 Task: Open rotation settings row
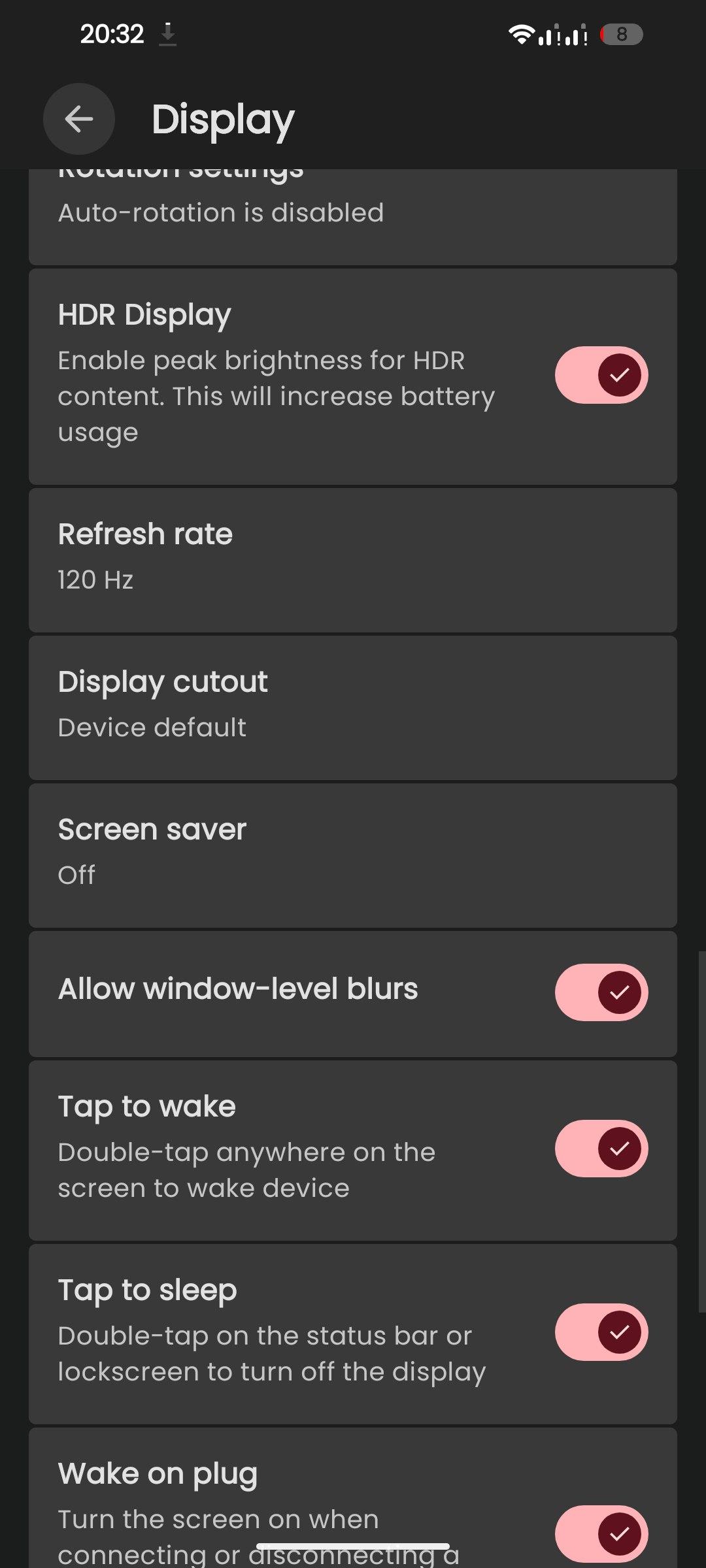coord(353,217)
